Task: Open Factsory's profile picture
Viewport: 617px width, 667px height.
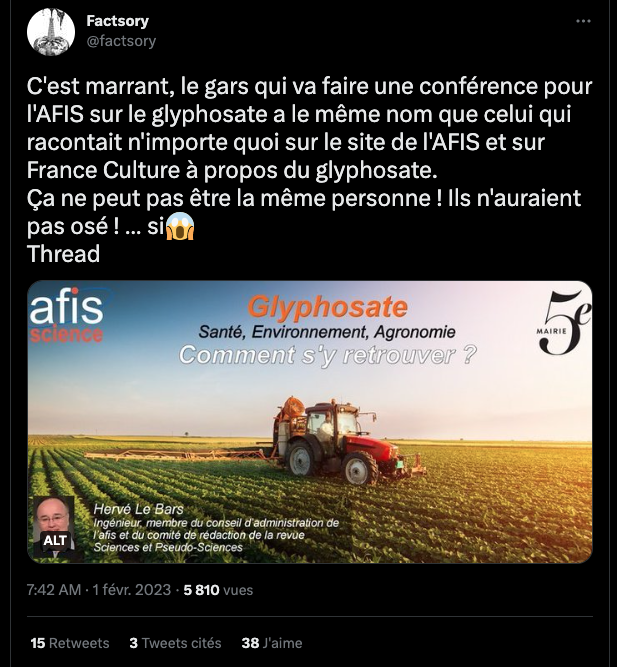Action: [50, 32]
